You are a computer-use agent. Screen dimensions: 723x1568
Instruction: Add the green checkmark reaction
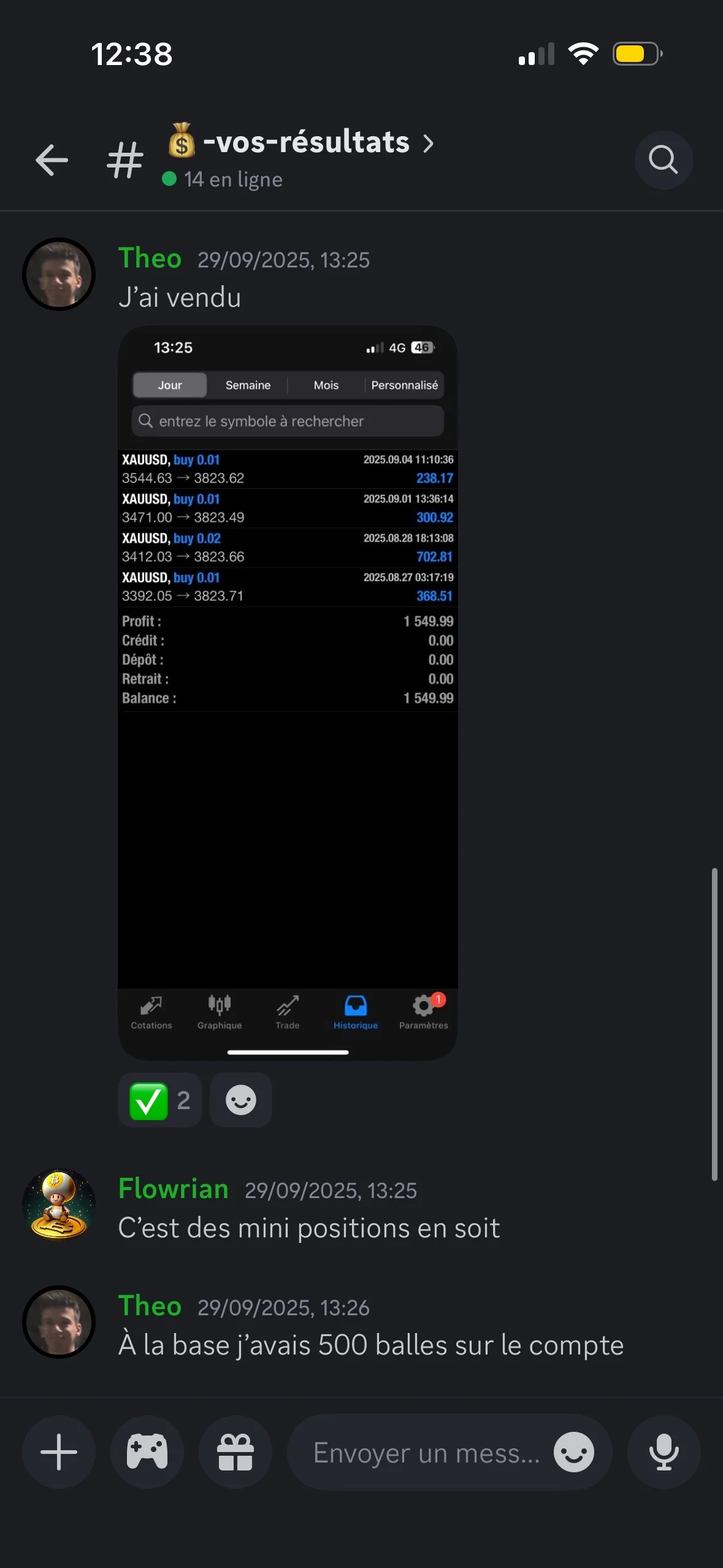(160, 1101)
